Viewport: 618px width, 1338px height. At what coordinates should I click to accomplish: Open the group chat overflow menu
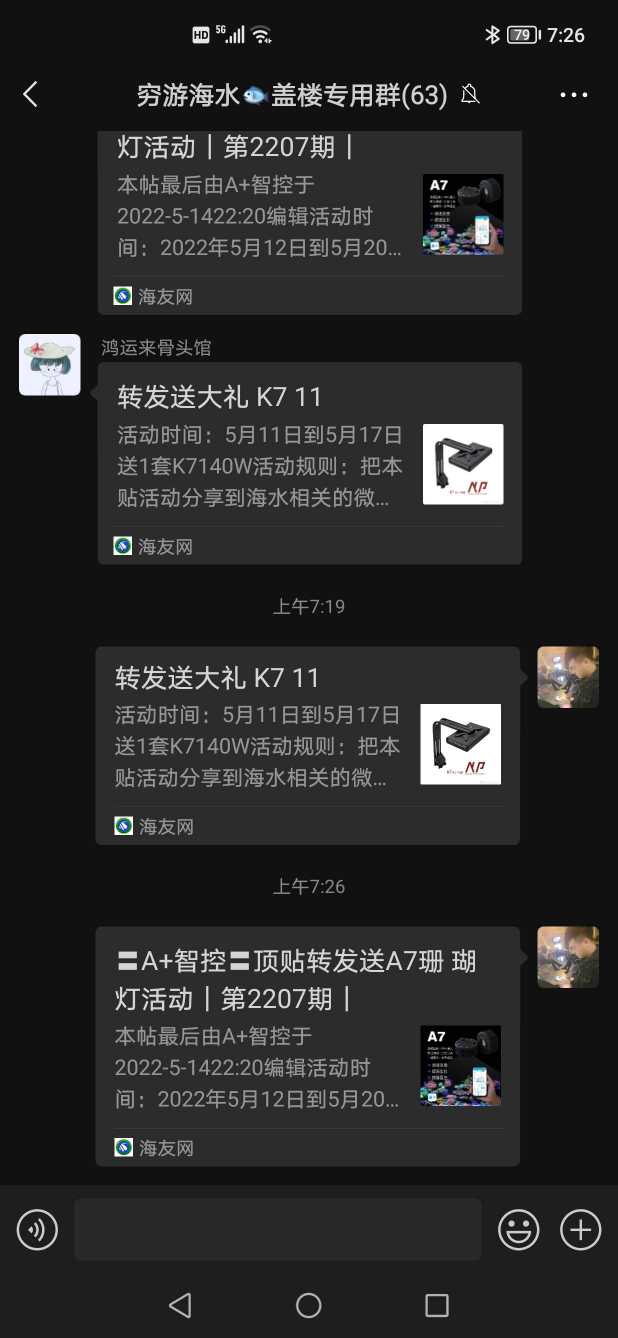pyautogui.click(x=573, y=95)
